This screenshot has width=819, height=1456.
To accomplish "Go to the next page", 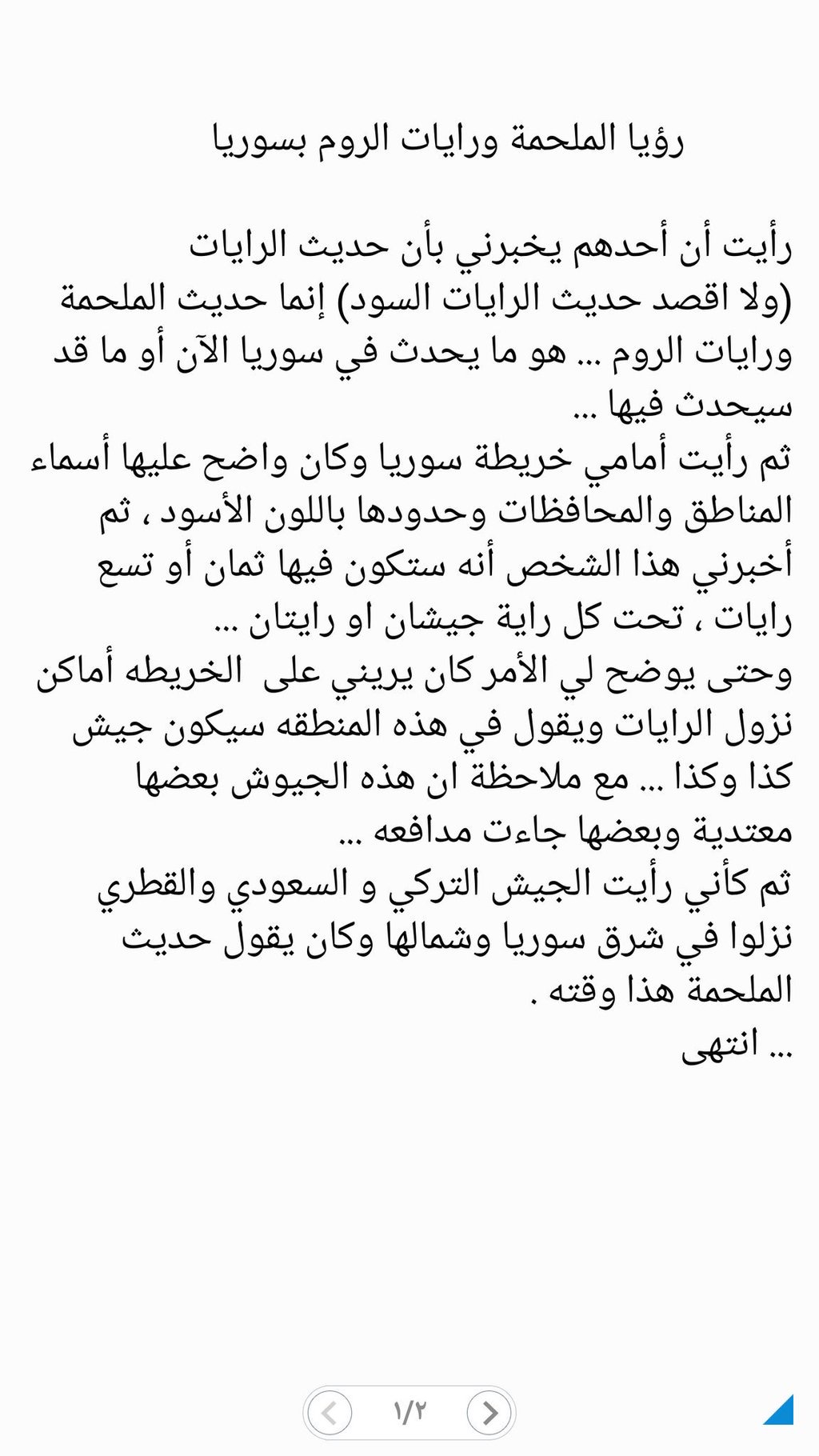I will pyautogui.click(x=489, y=1412).
